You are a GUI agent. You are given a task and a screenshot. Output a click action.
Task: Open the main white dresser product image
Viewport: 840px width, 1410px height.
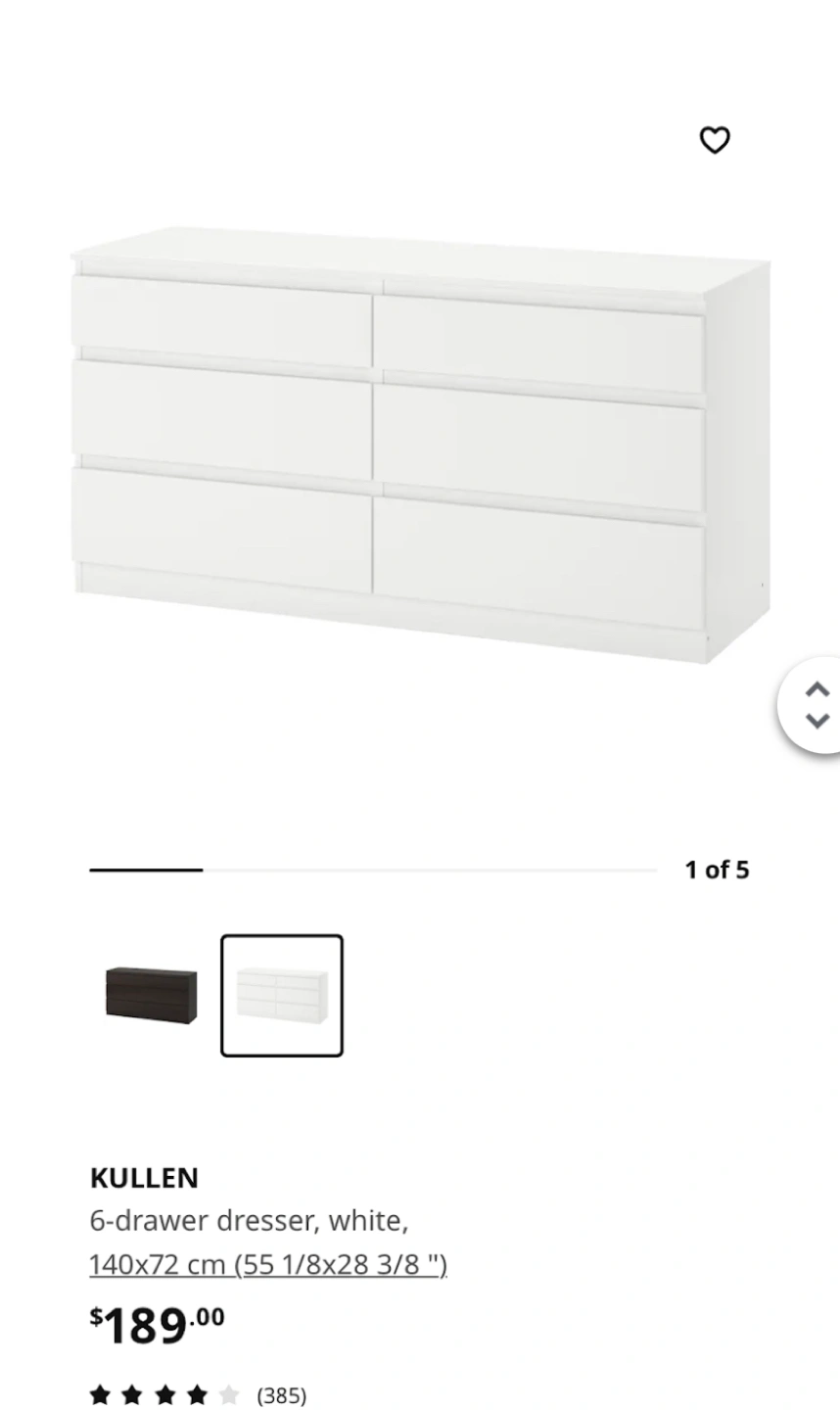point(419,446)
